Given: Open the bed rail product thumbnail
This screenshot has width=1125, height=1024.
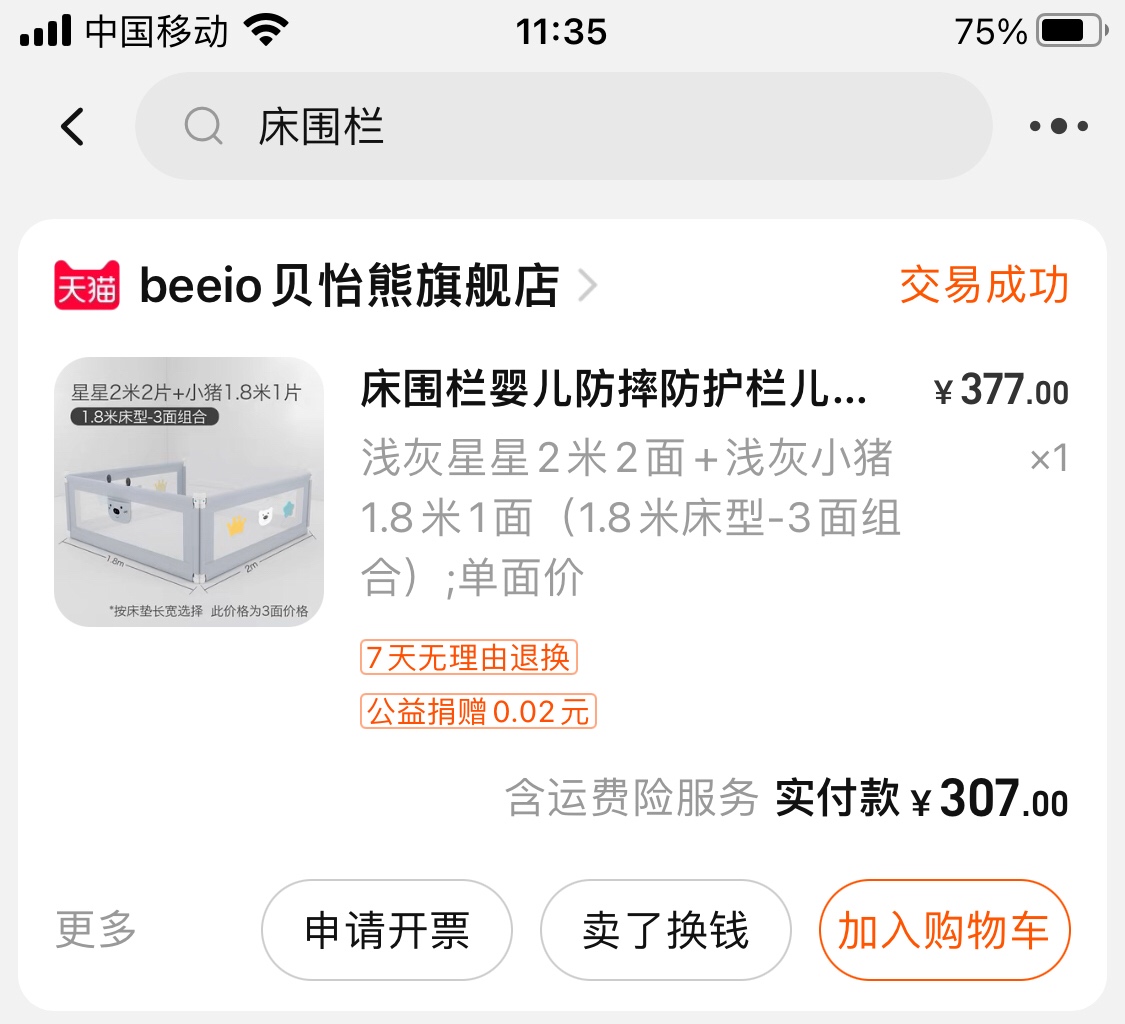Looking at the screenshot, I should (x=189, y=492).
